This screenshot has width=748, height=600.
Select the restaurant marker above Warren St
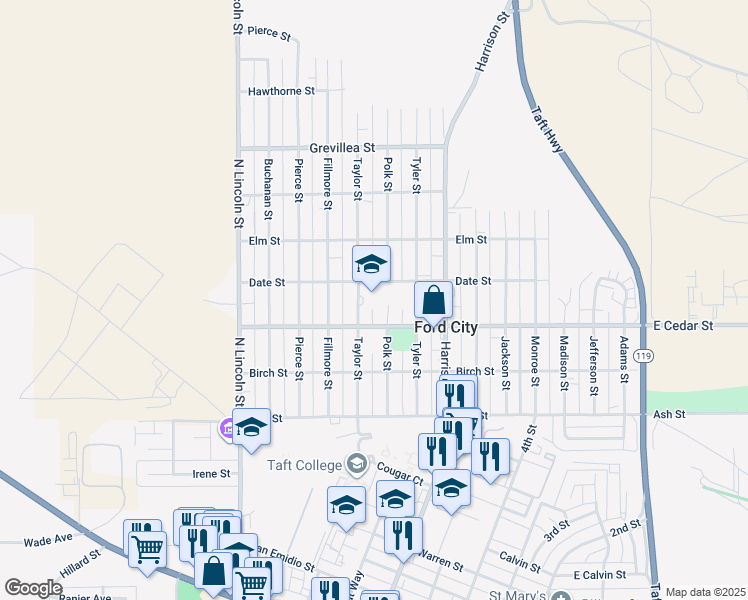point(403,539)
